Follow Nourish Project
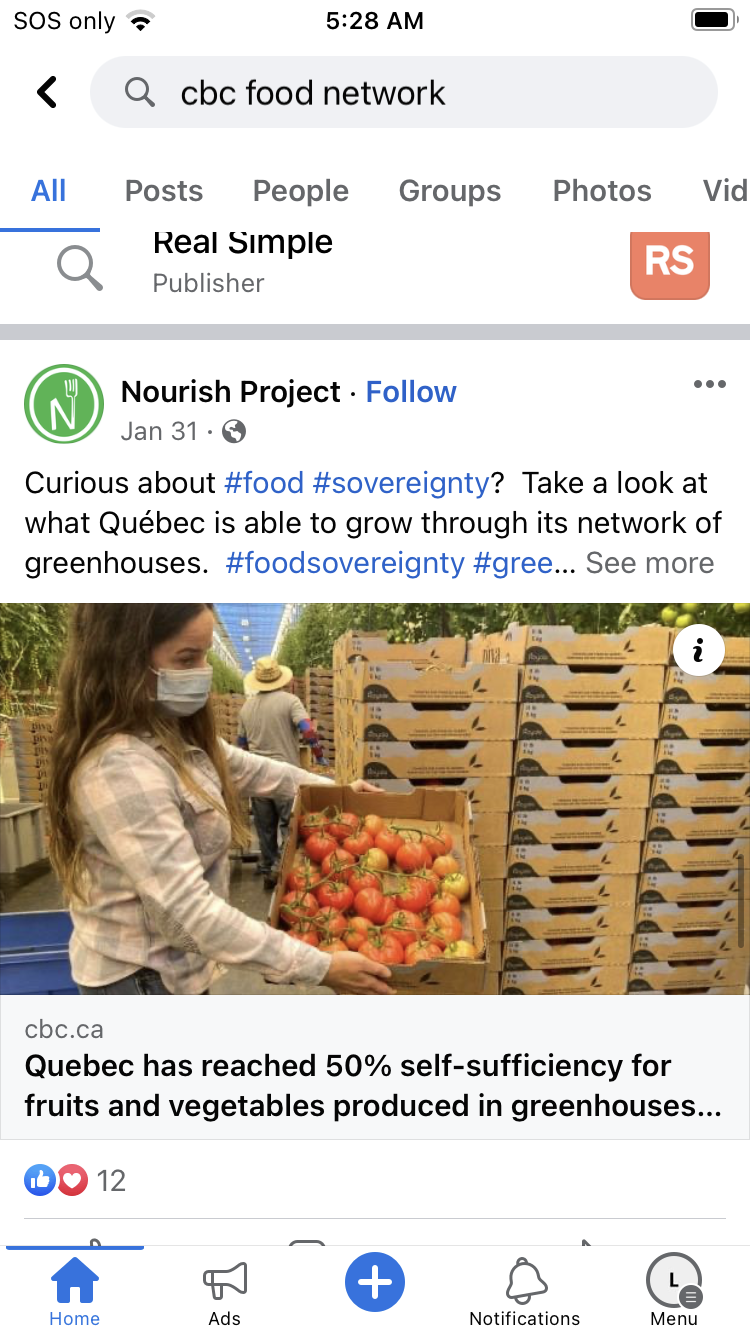The width and height of the screenshot is (750, 1334). tap(411, 392)
